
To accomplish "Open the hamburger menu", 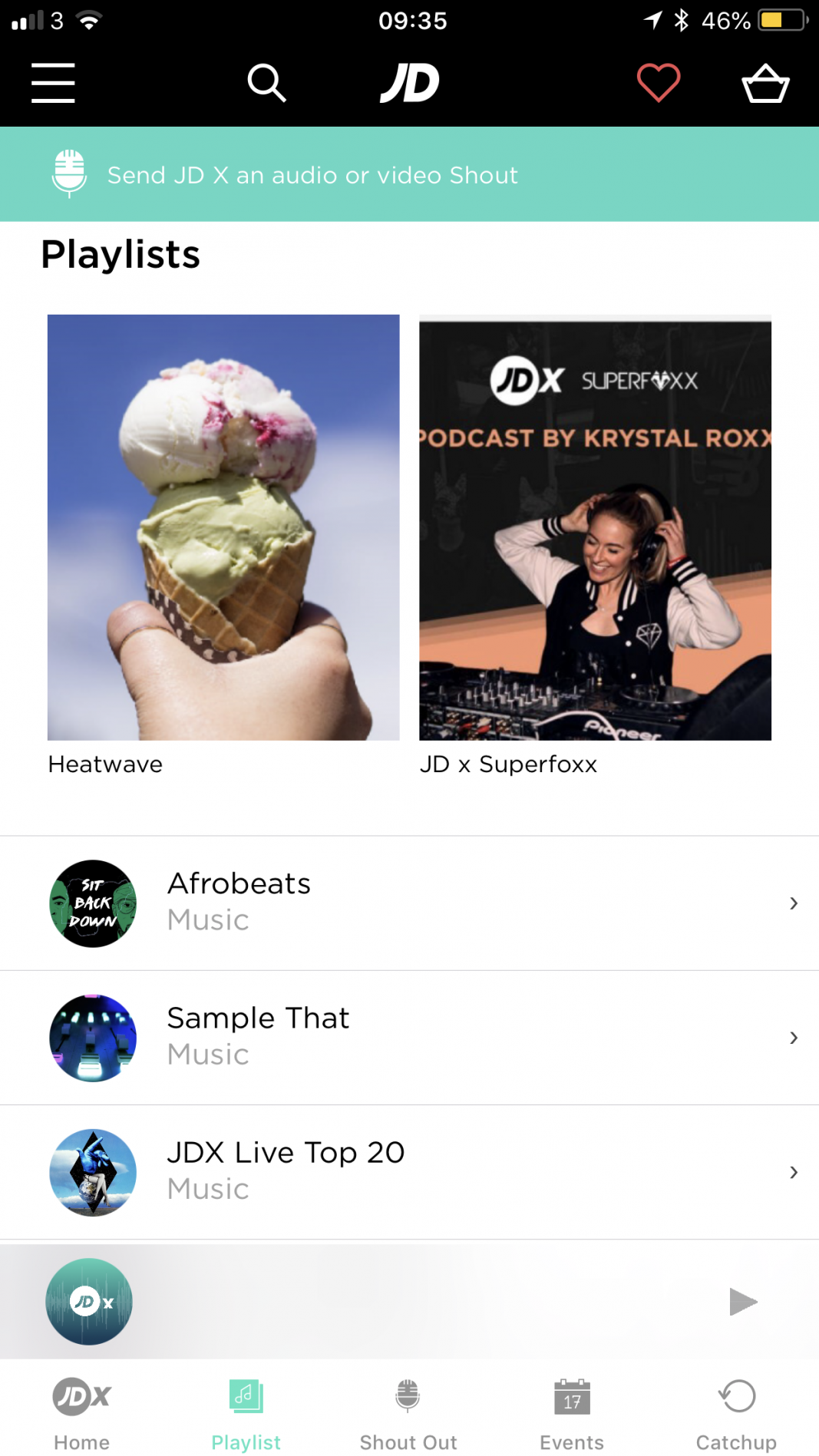I will [x=52, y=83].
